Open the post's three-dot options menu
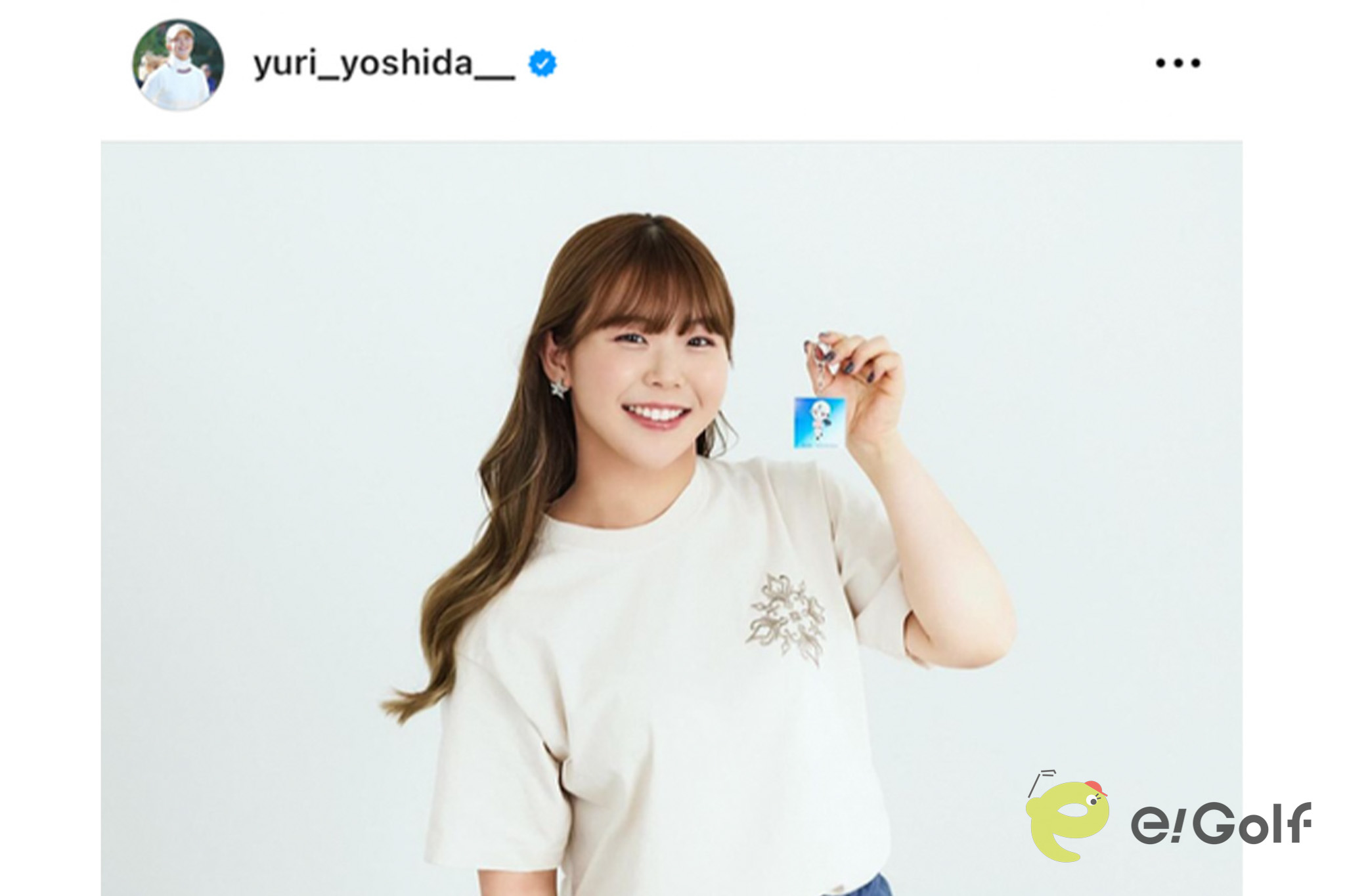Viewport: 1345px width, 896px height. [1178, 64]
